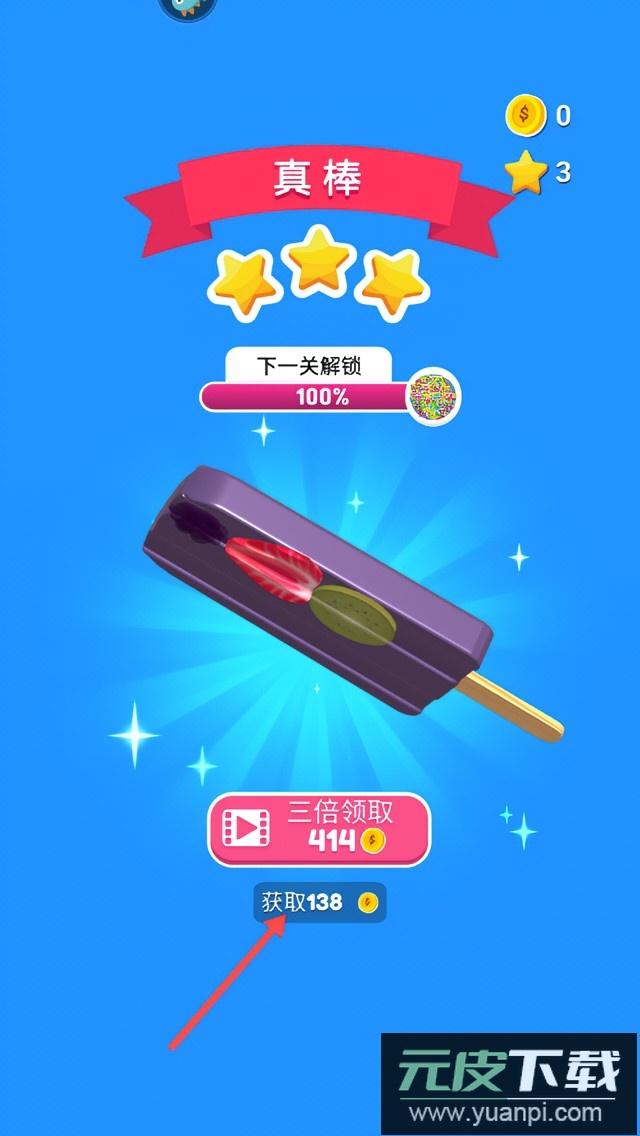Viewport: 640px width, 1136px height.
Task: Collect coins with the 获取138 button
Action: 319,903
